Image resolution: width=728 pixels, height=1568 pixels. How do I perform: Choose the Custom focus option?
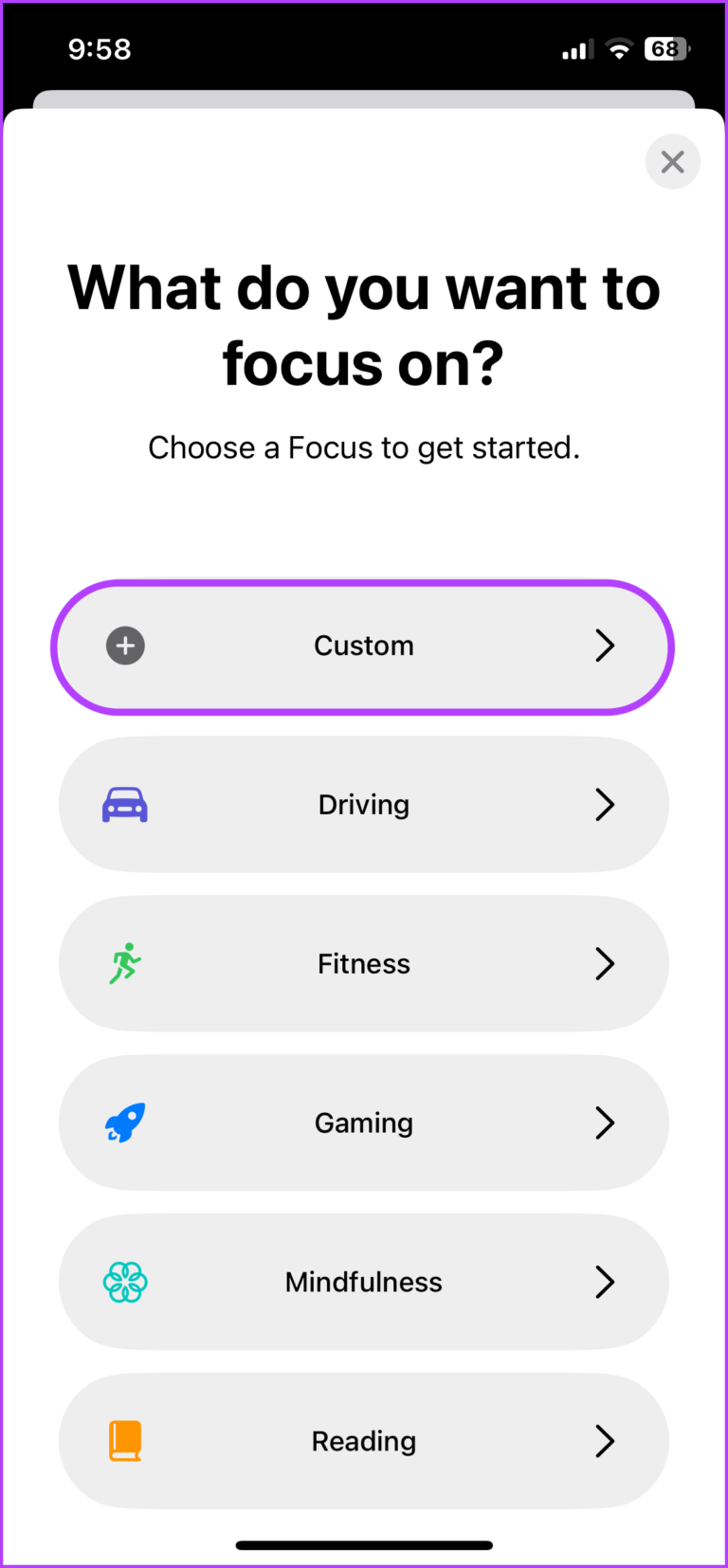[x=364, y=646]
